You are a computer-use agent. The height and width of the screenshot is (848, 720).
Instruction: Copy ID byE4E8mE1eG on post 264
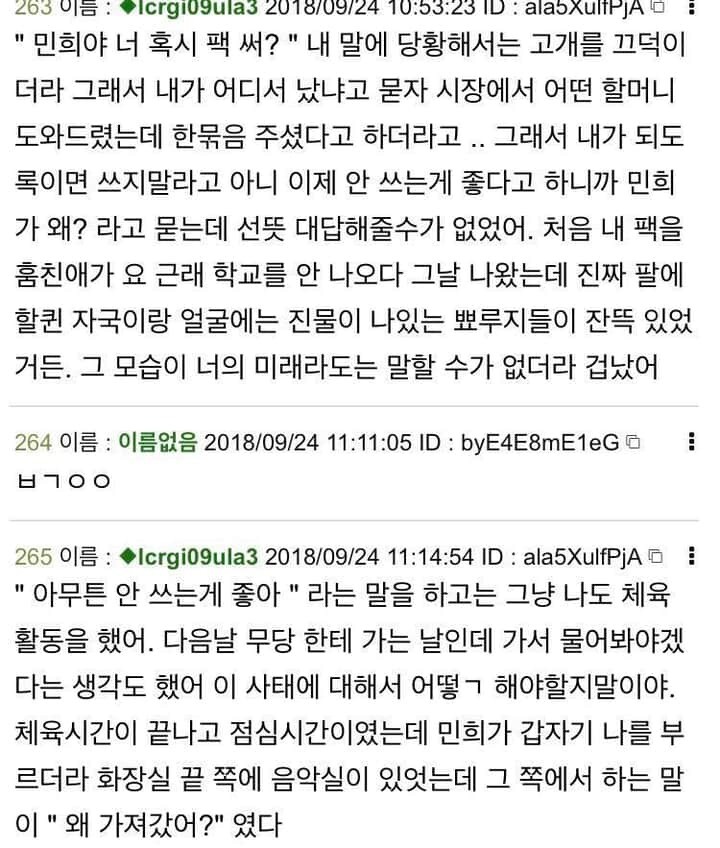click(633, 442)
